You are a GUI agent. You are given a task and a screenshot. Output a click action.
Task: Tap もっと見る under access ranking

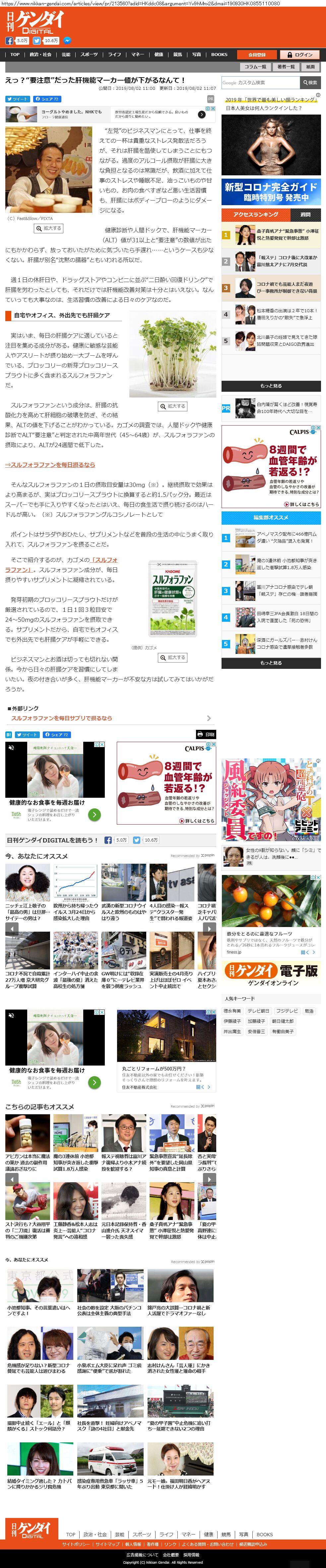pos(271,386)
